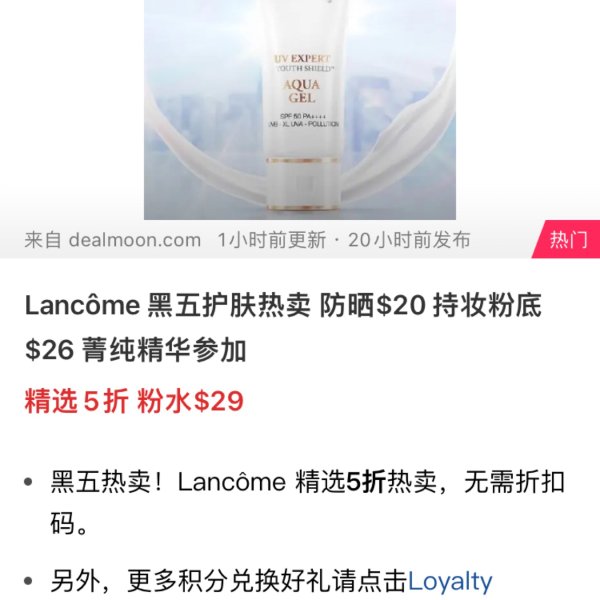Screen dimensions: 600x600
Task: Open the Loyalty link
Action: [450, 581]
